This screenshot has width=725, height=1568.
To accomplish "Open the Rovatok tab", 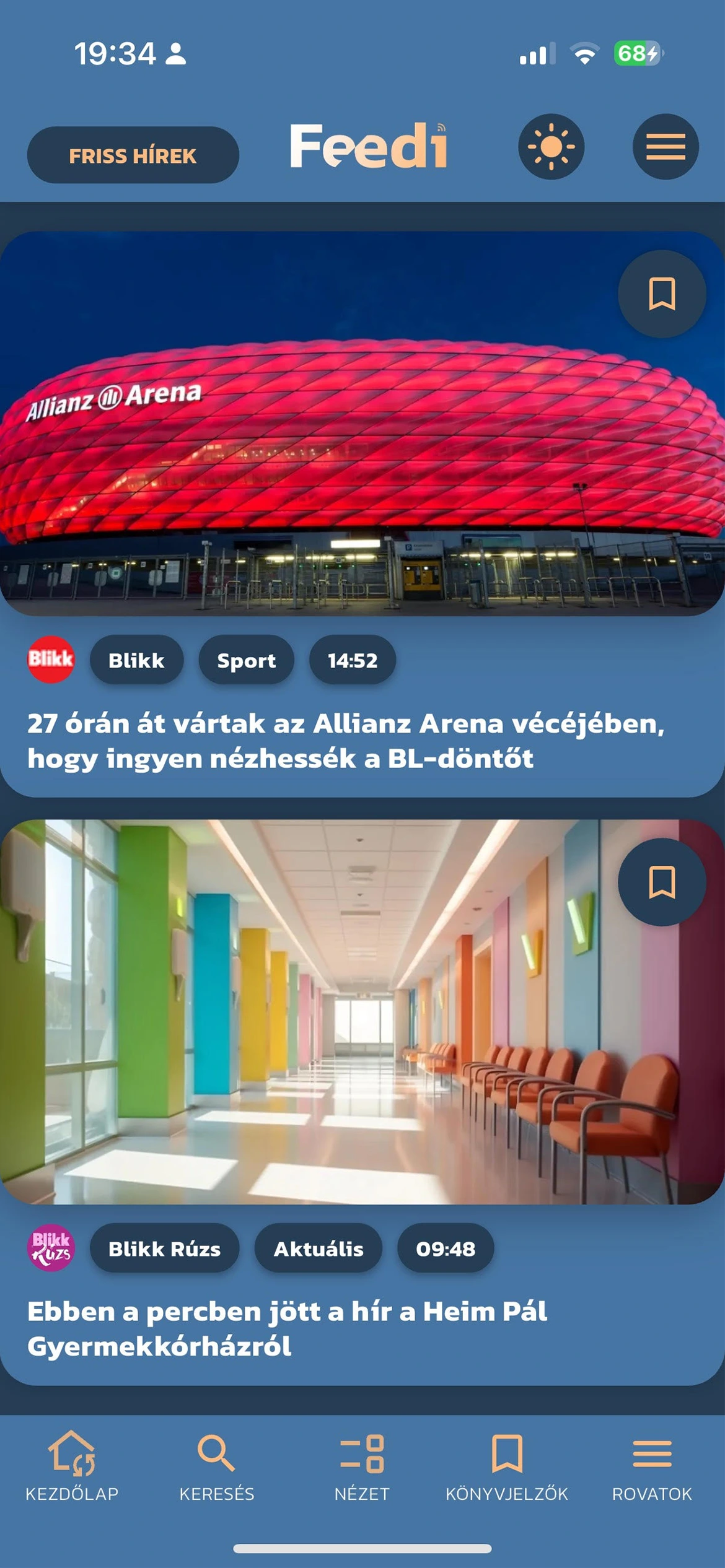I will pos(652,1466).
